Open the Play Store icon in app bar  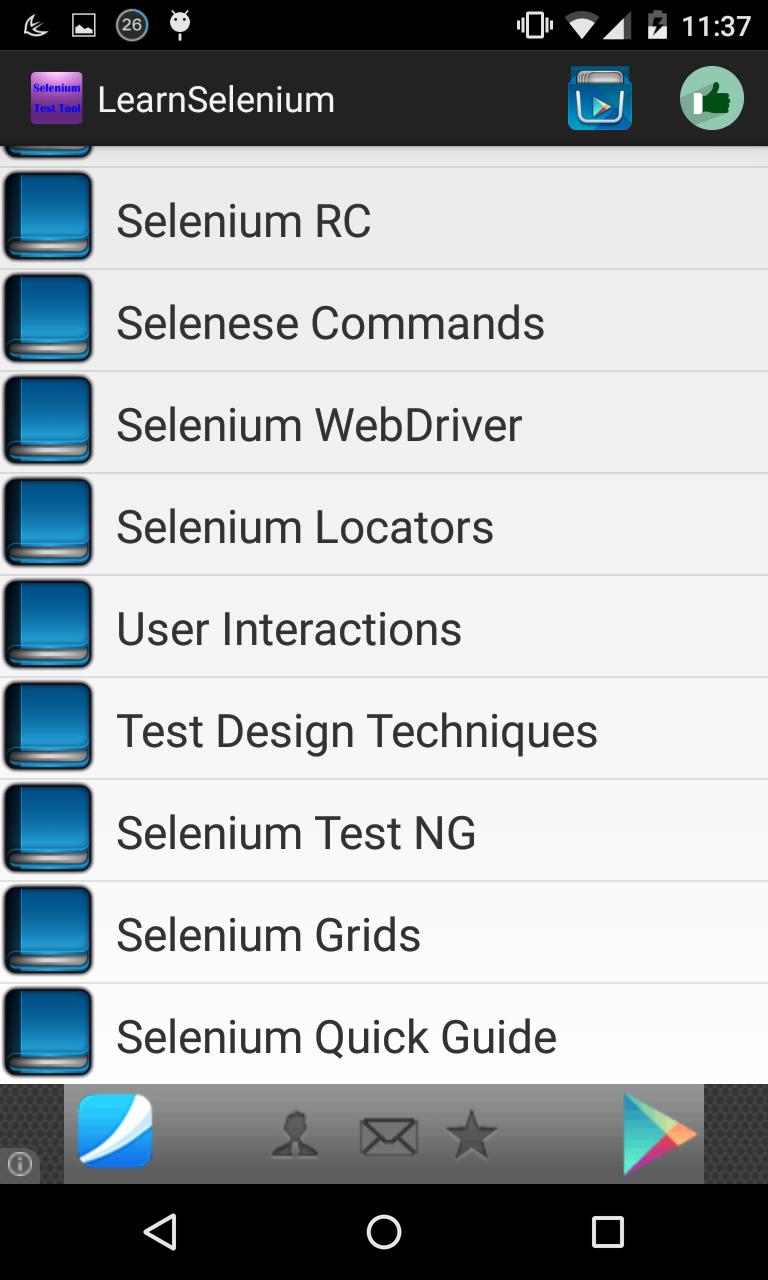coord(600,99)
